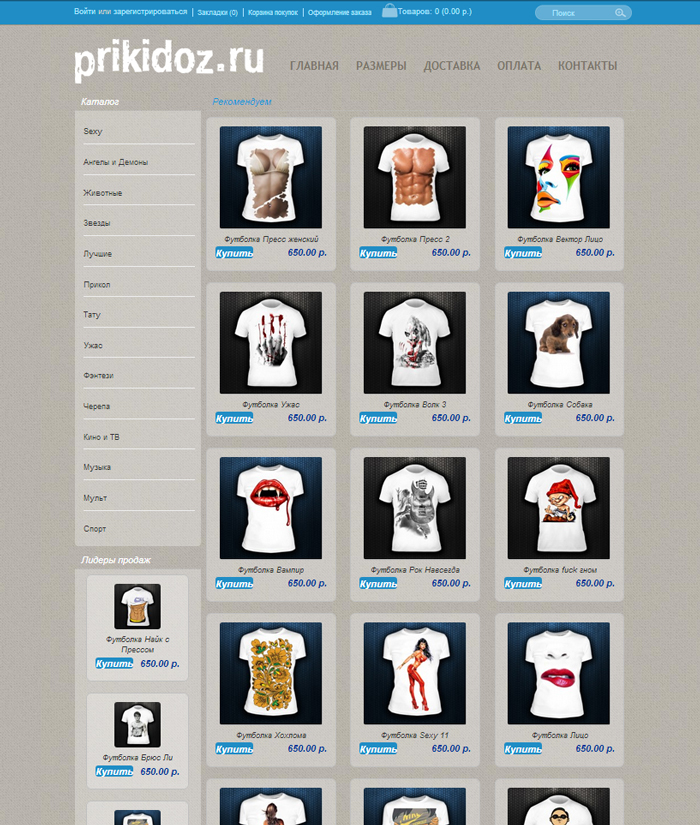Open the КОНТАКТЫ contacts page
Viewport: 700px width, 825px height.
click(x=587, y=66)
